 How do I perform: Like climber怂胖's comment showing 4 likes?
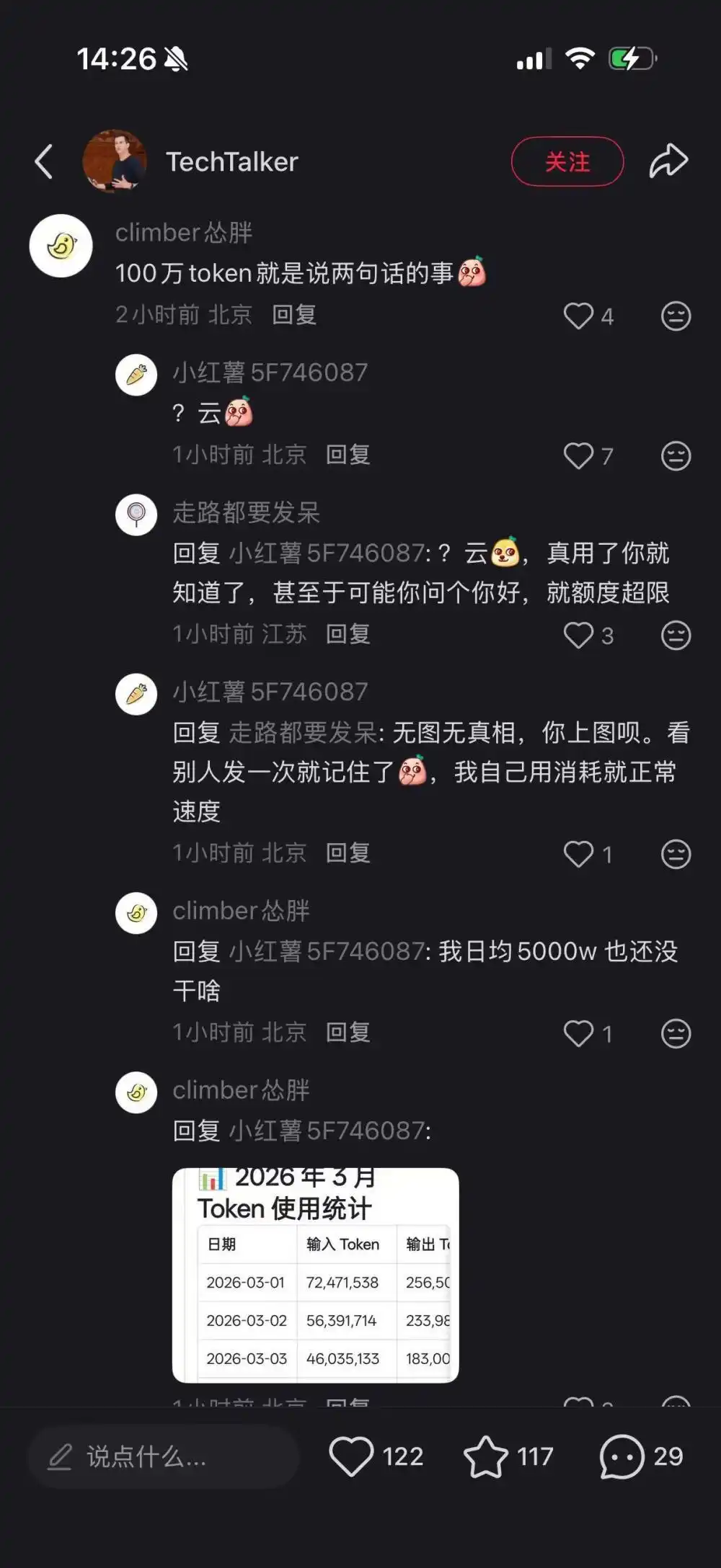click(579, 316)
